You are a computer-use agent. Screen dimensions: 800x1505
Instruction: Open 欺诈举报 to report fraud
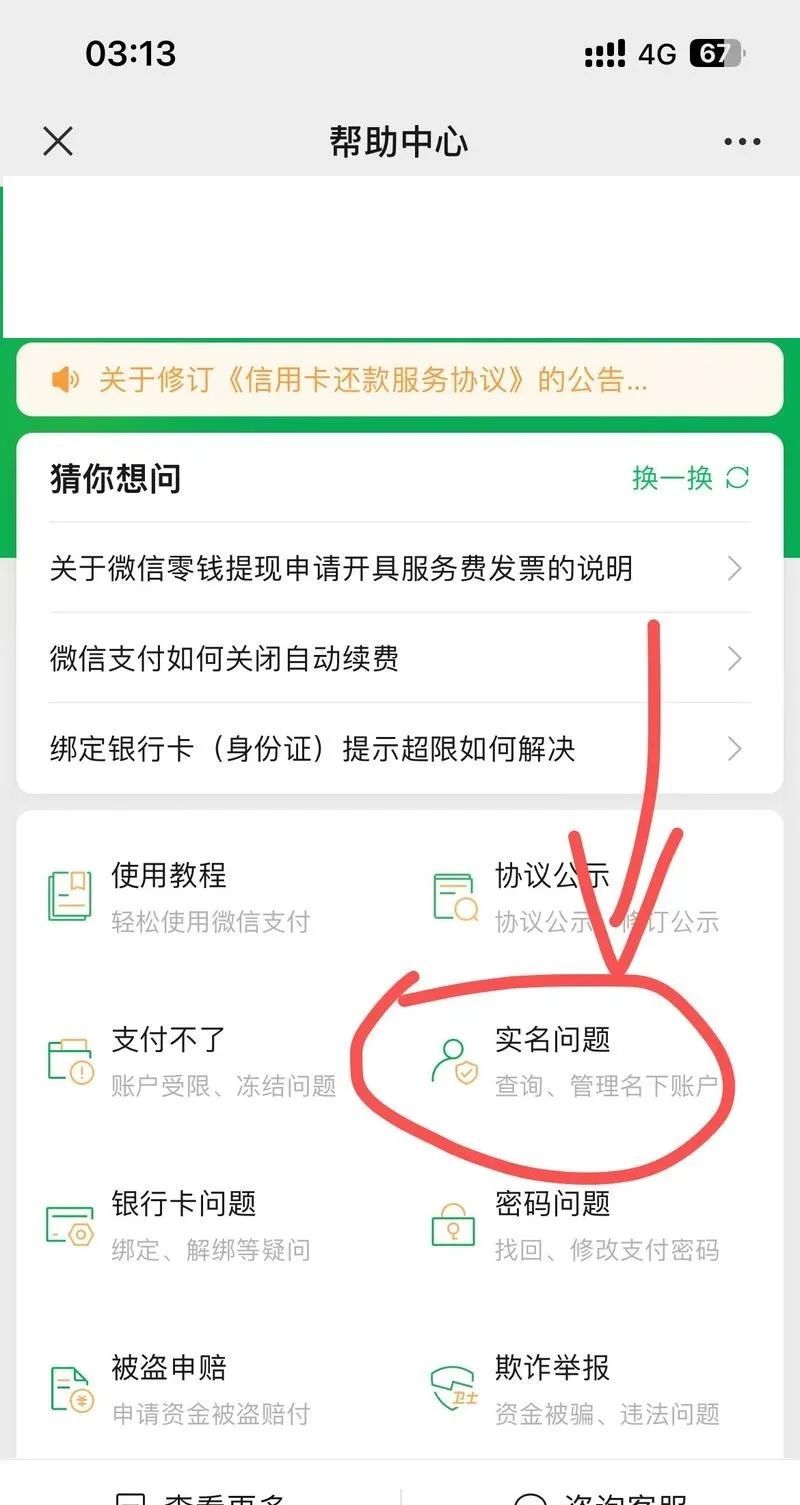[575, 1388]
